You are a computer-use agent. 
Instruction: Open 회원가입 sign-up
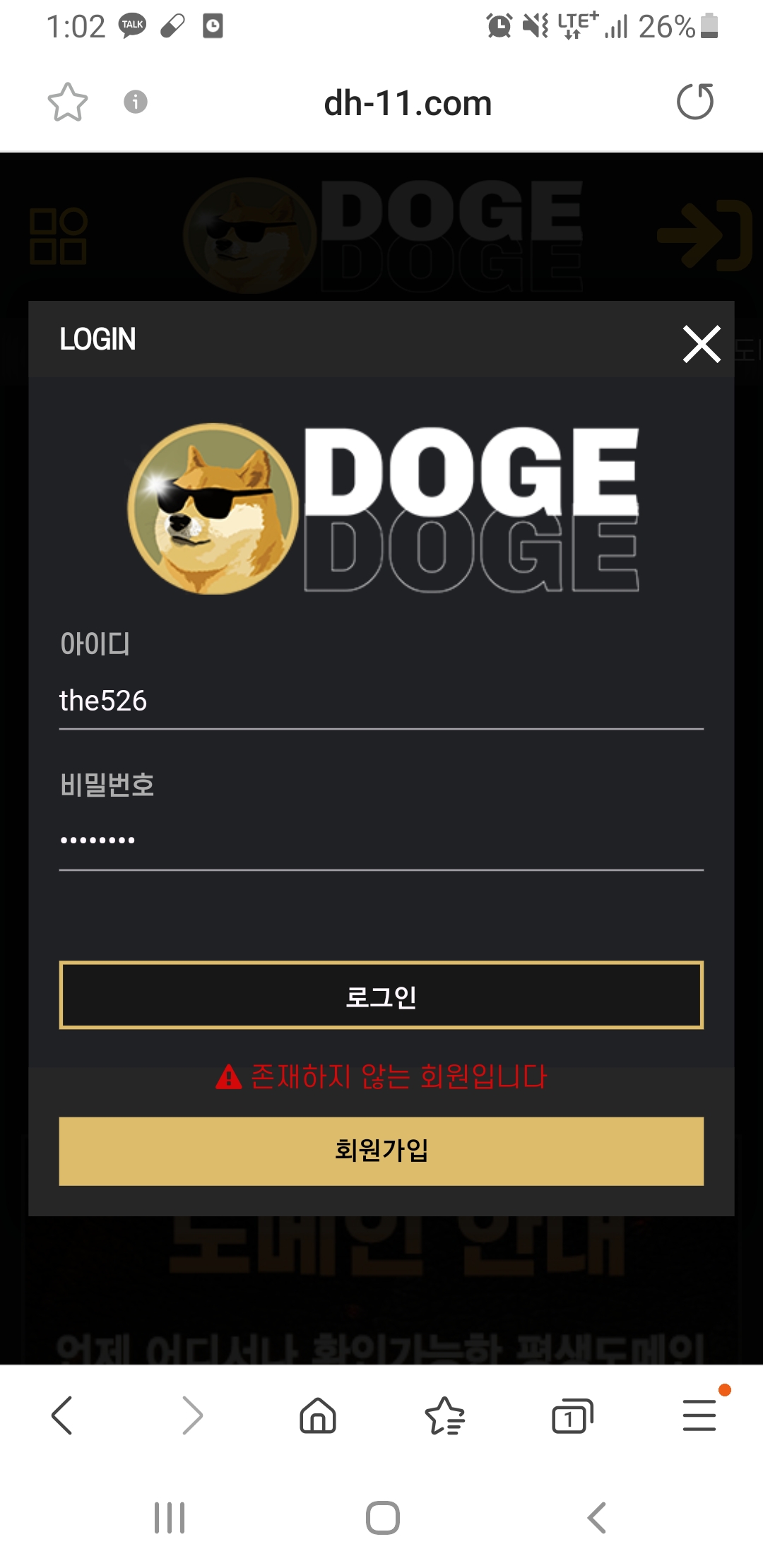381,1151
